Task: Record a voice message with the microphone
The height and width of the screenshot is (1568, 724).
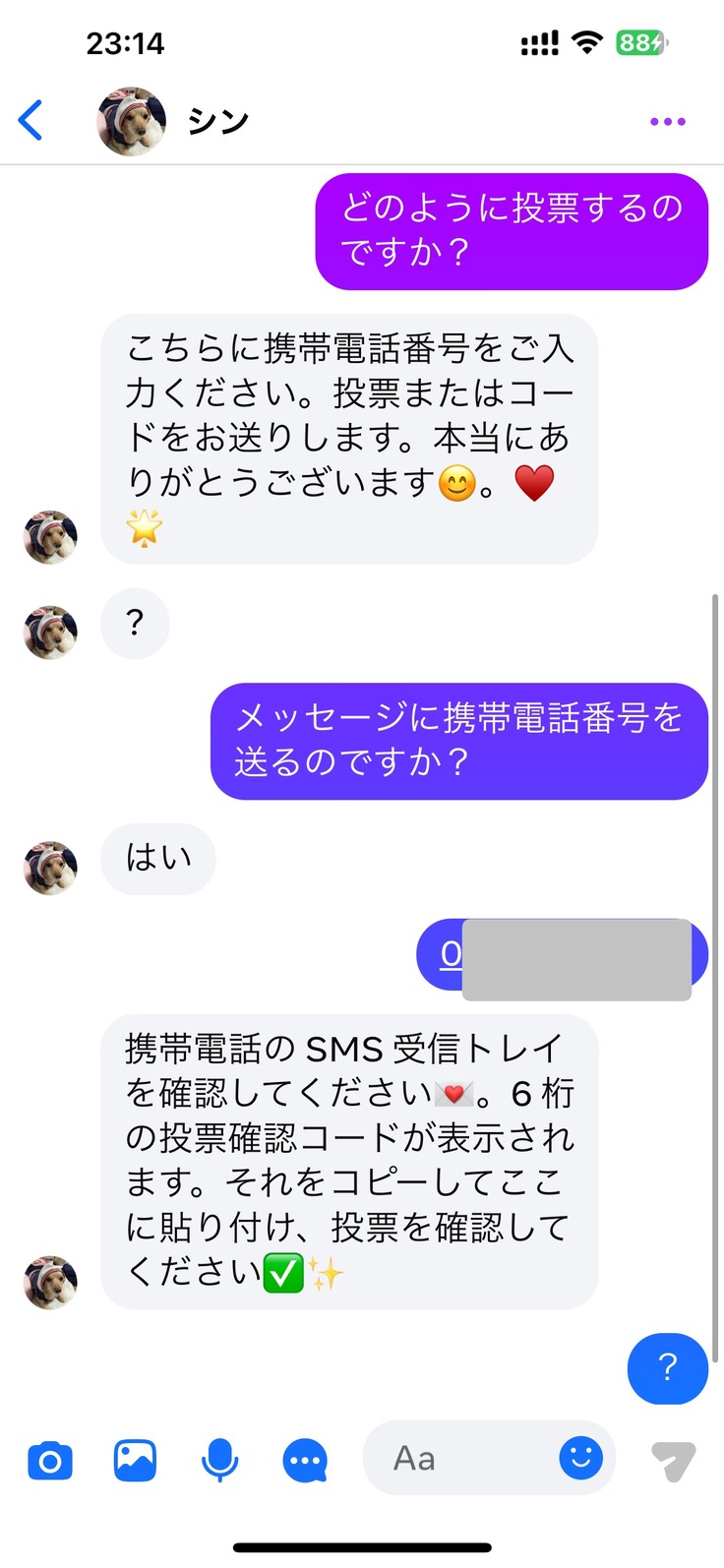Action: click(x=219, y=1461)
